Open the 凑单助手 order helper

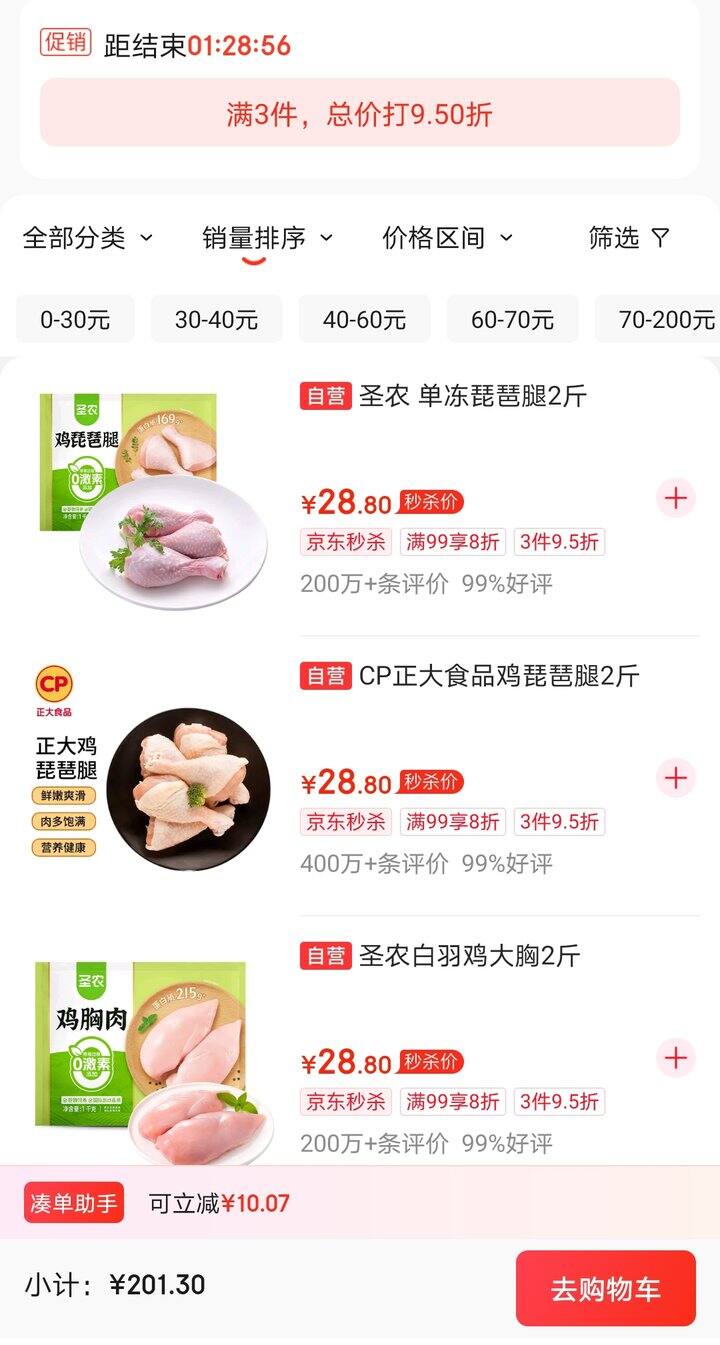point(74,1203)
